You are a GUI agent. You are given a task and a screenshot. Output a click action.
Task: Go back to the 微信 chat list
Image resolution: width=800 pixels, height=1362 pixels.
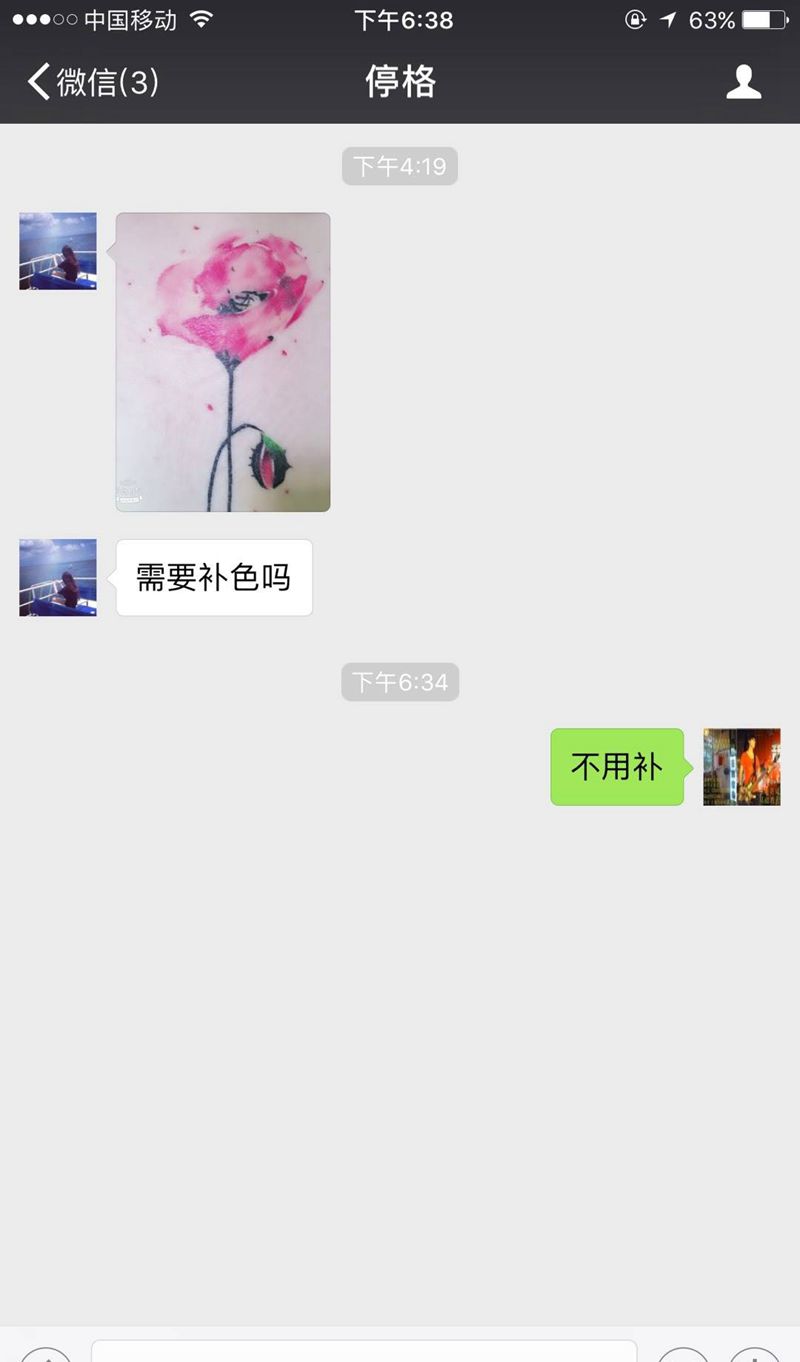90,82
